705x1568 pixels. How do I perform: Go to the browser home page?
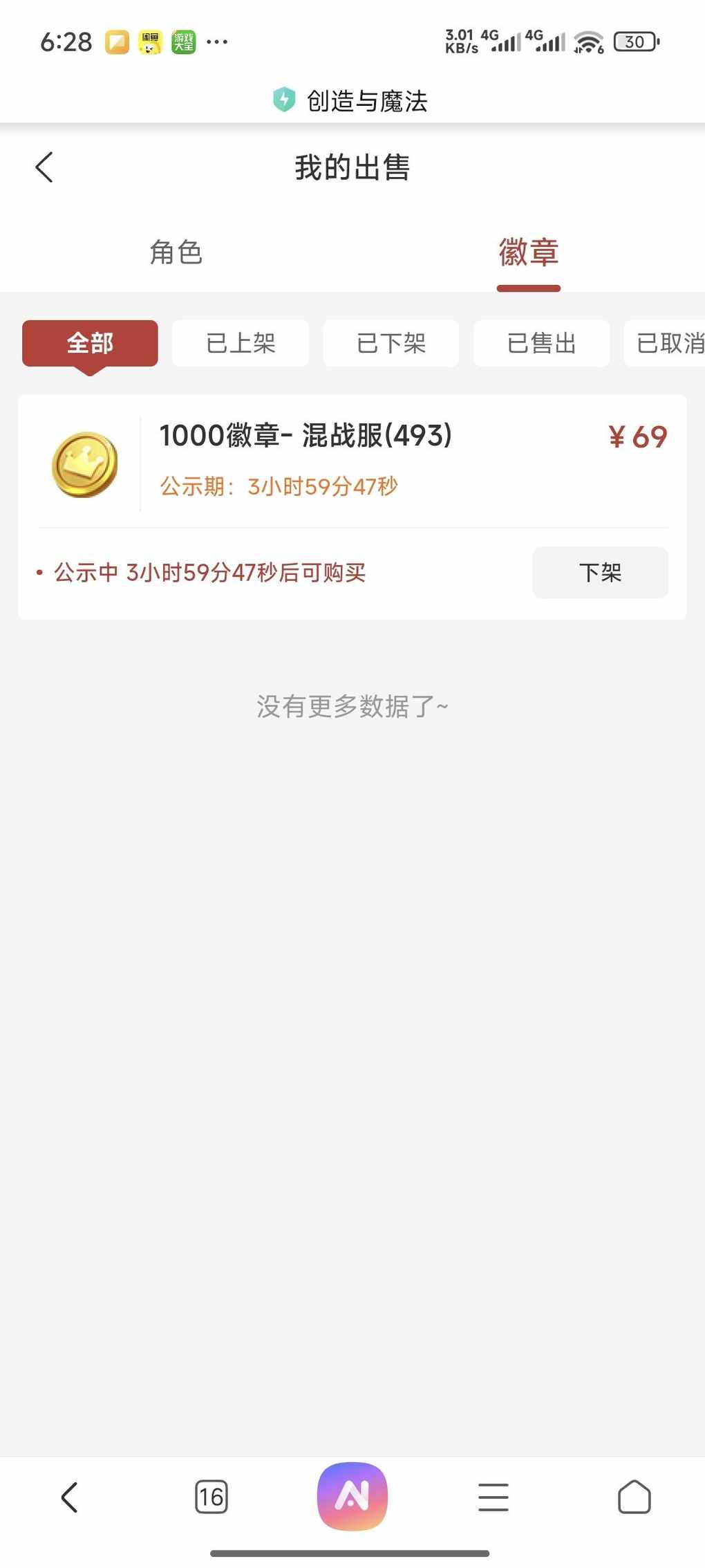pos(634,1497)
